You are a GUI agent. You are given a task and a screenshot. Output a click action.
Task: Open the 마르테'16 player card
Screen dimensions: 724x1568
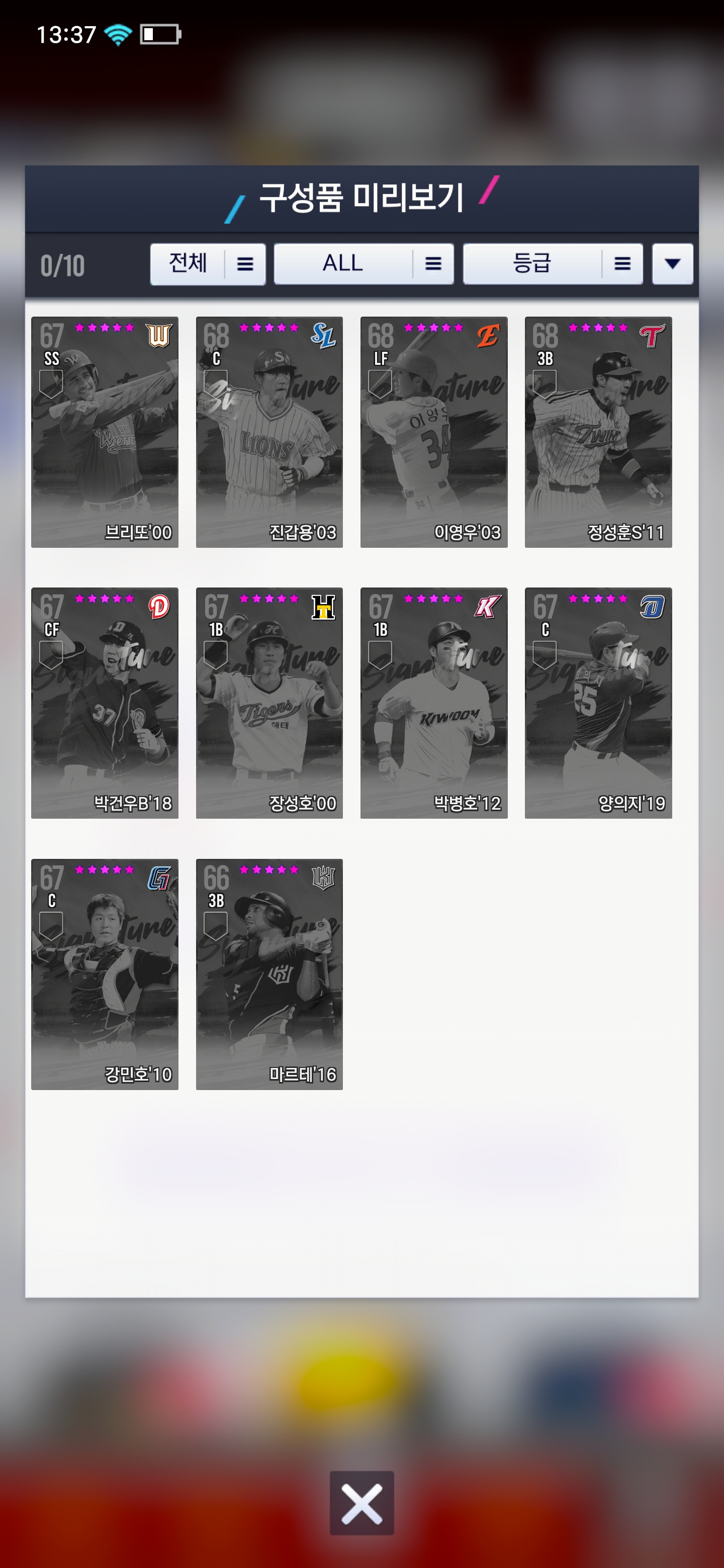(269, 974)
